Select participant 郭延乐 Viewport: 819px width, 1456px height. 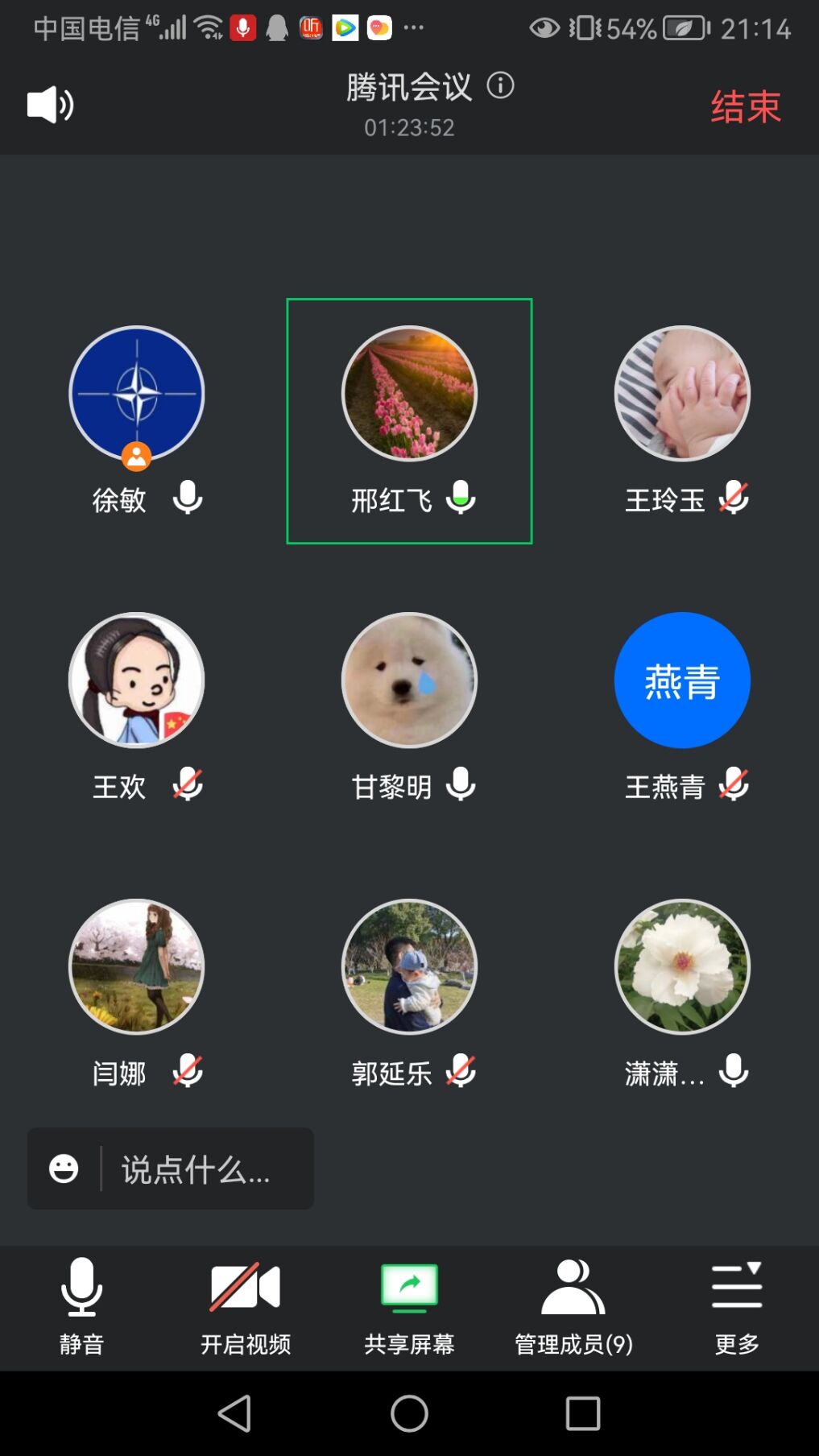click(409, 966)
